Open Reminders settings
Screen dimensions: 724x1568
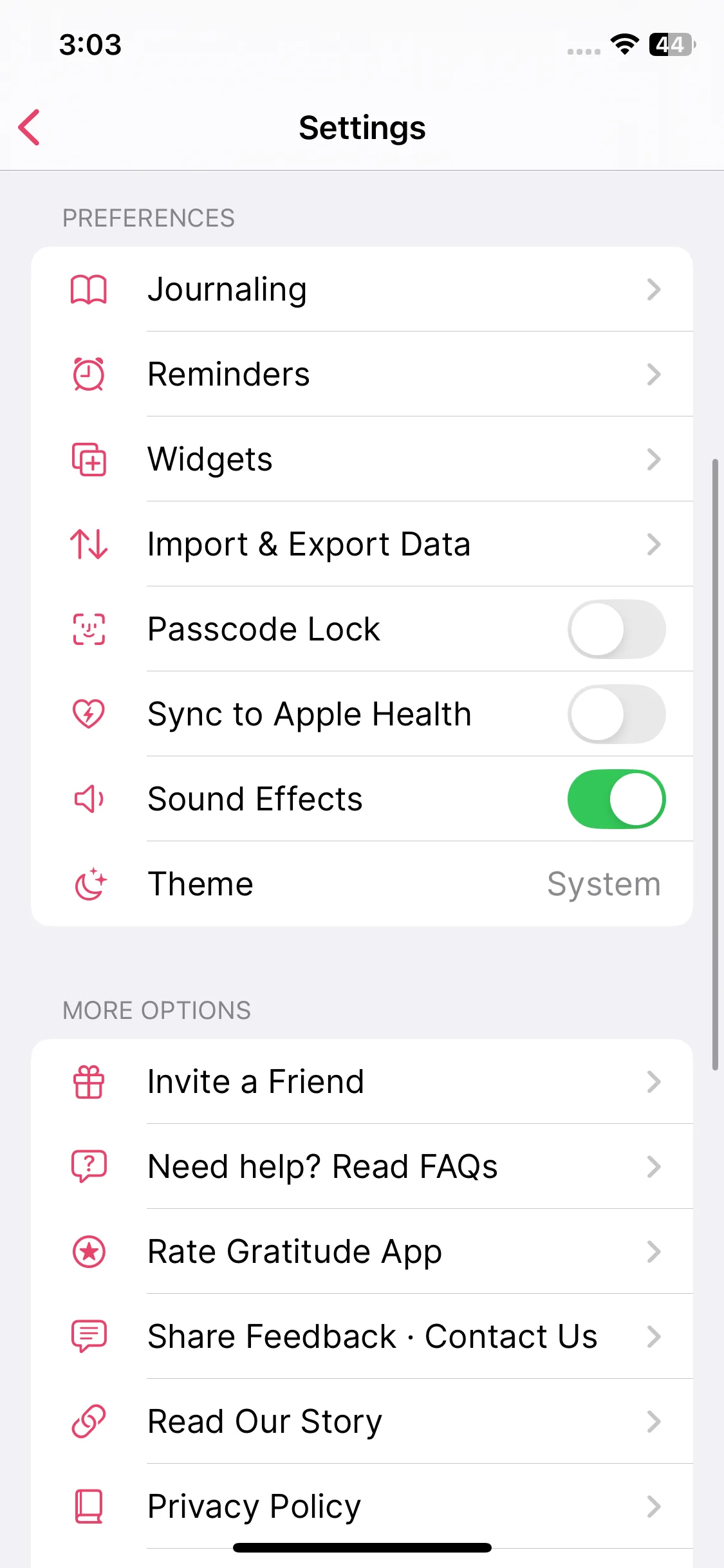click(x=362, y=375)
